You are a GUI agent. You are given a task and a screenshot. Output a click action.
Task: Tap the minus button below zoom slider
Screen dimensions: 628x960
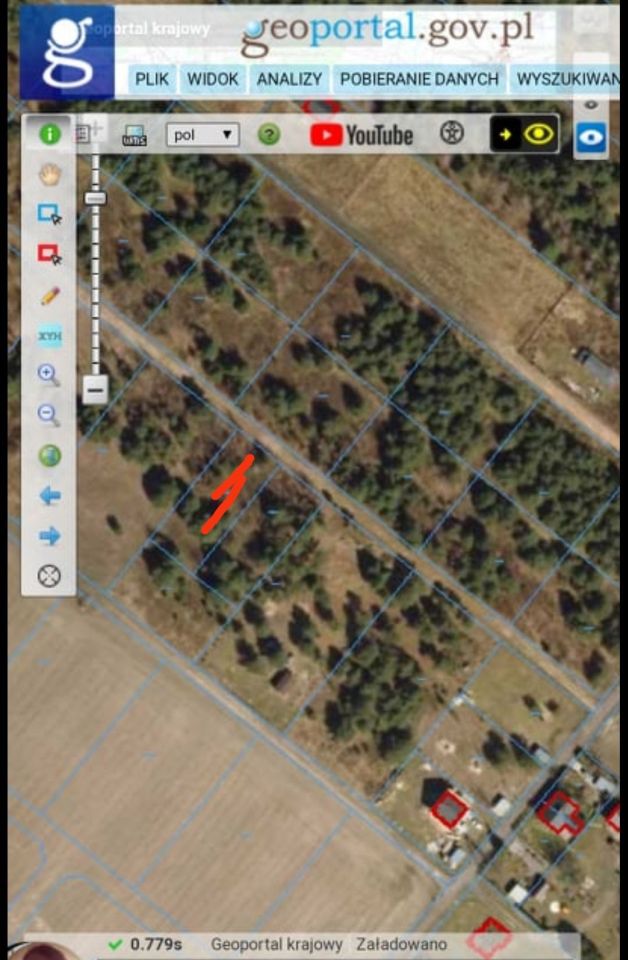pos(95,387)
